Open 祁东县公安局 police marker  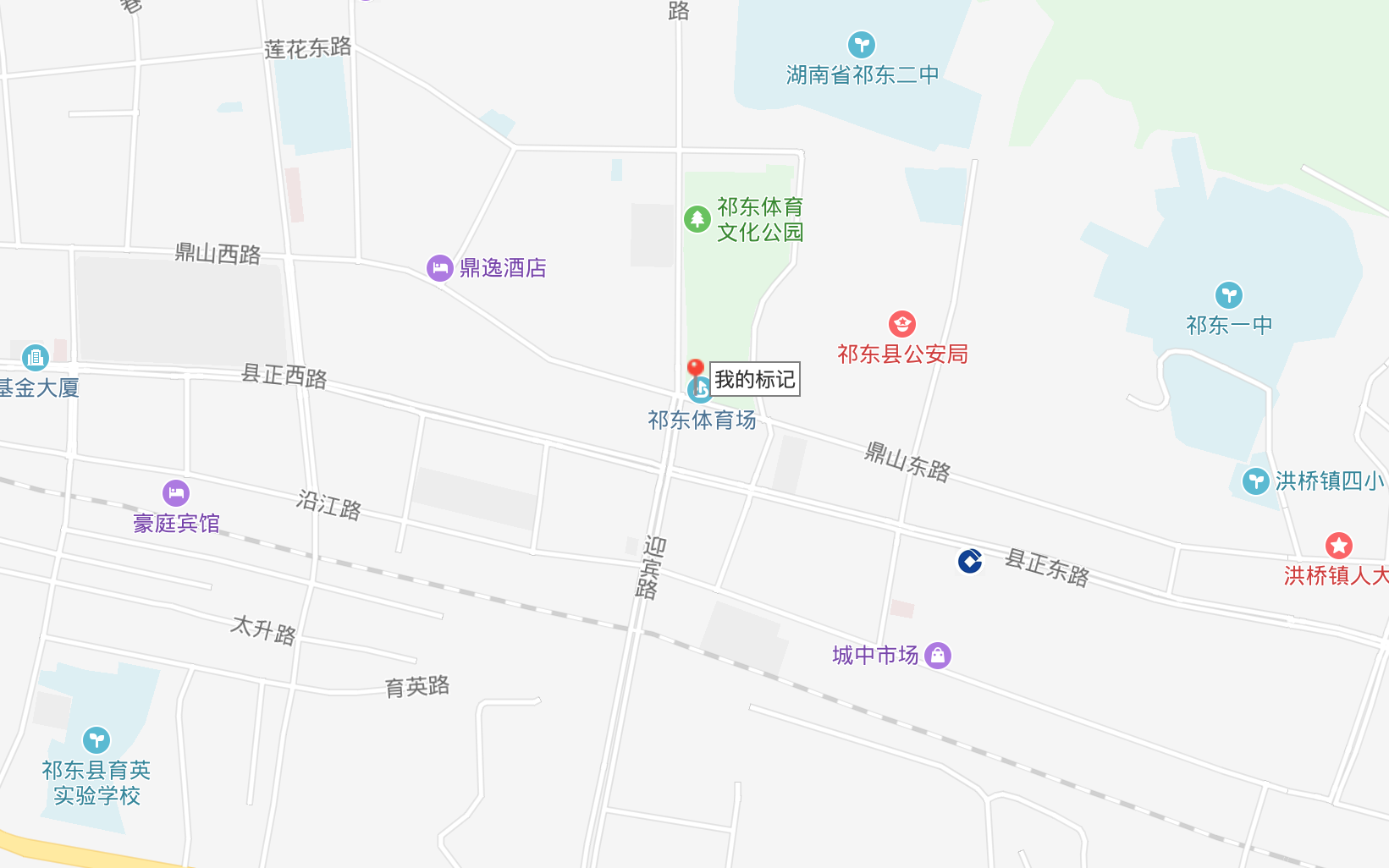pyautogui.click(x=901, y=324)
